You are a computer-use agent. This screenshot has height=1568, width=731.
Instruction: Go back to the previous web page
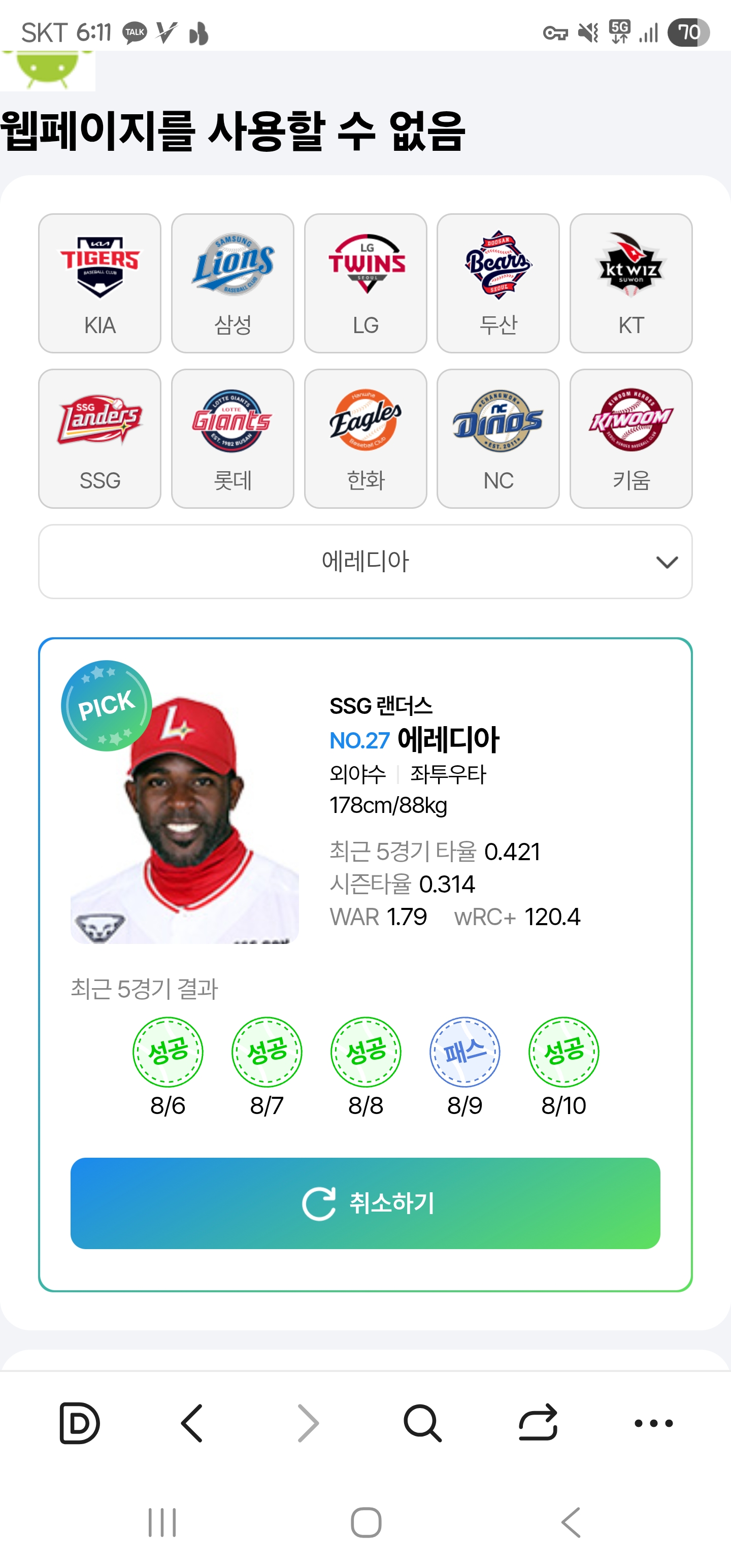192,1423
